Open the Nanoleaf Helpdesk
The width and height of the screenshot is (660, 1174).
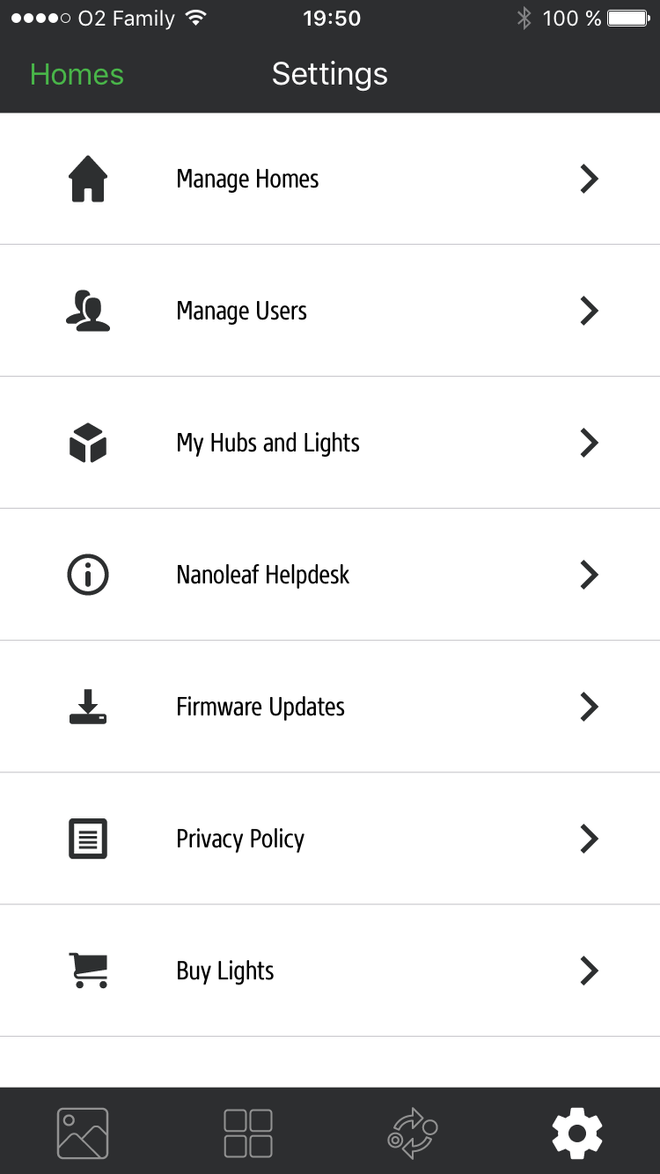330,575
